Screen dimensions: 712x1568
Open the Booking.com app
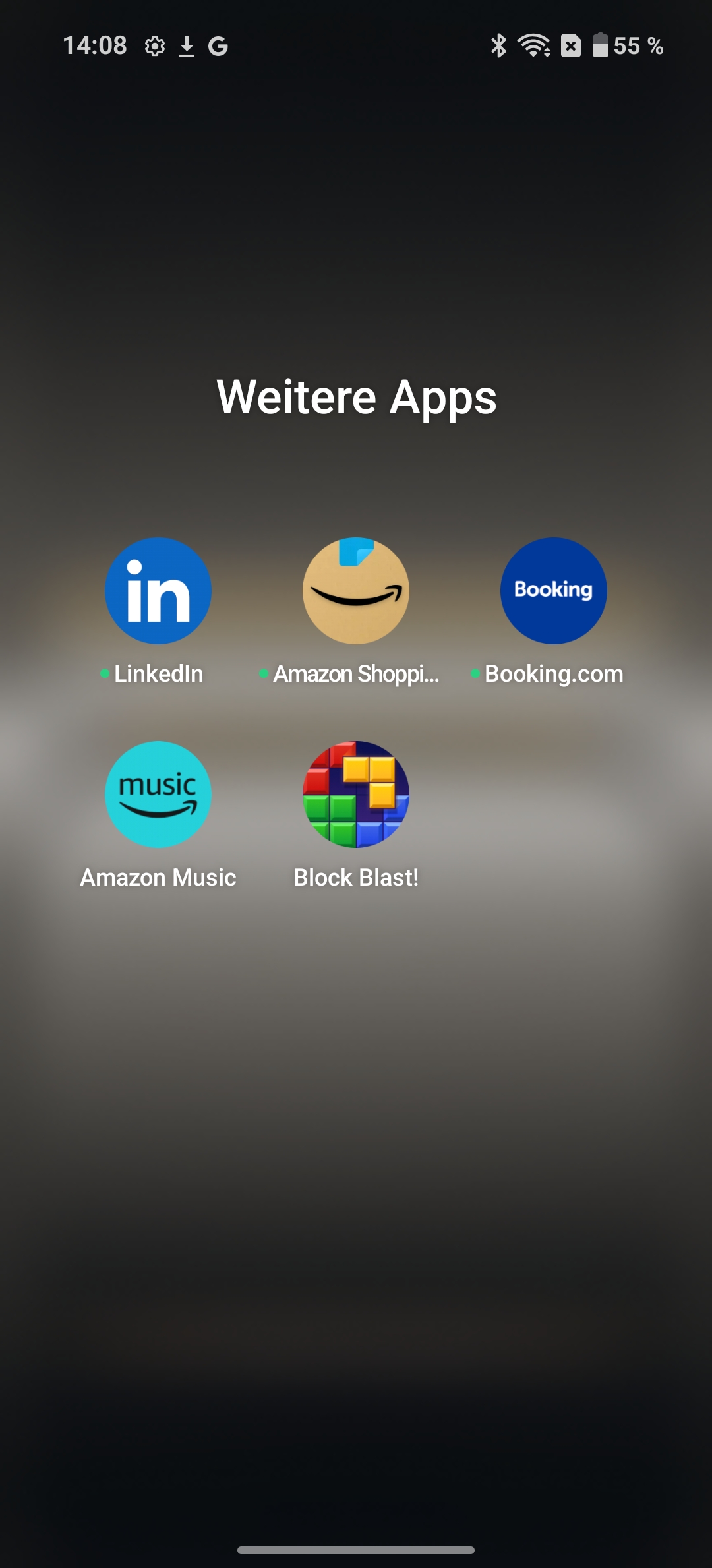click(x=554, y=591)
